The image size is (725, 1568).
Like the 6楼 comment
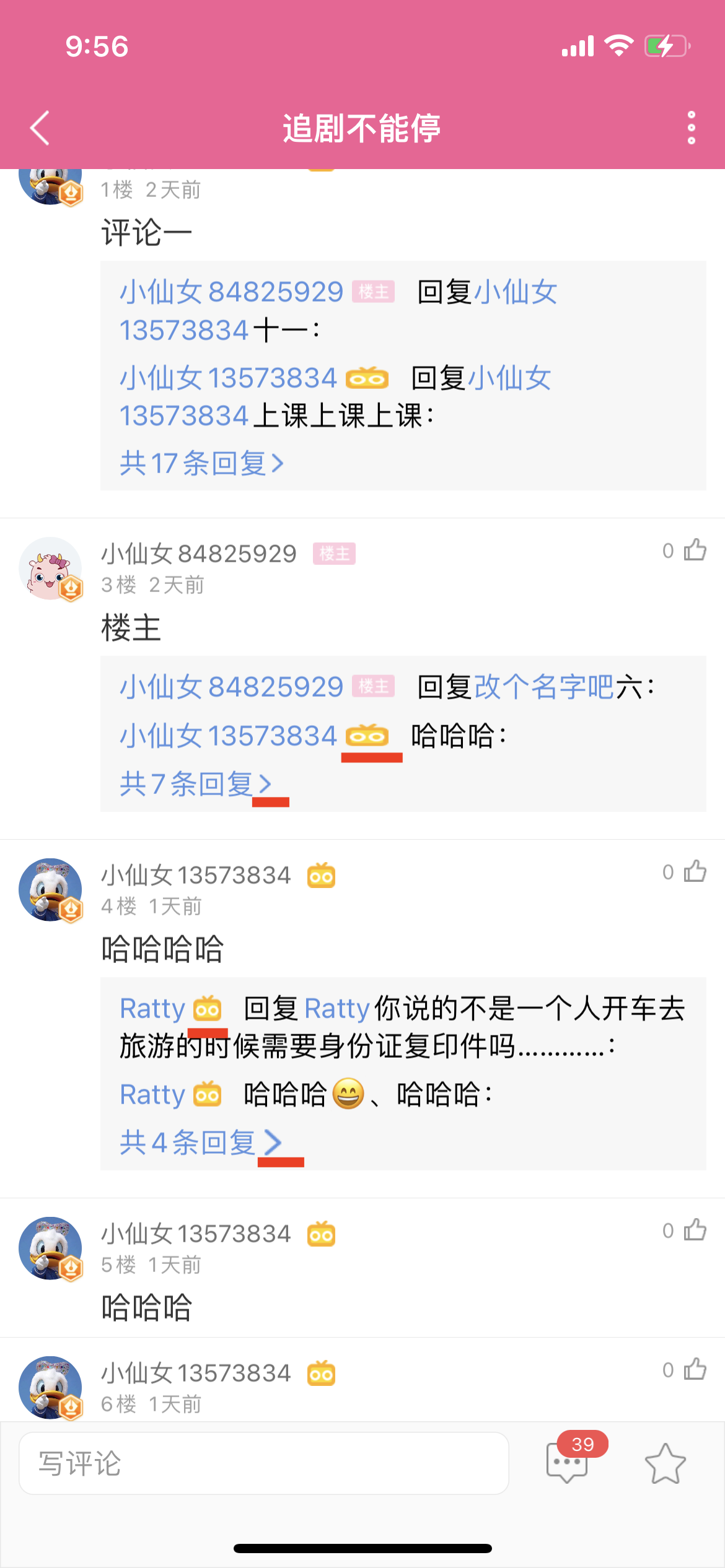tap(694, 1369)
